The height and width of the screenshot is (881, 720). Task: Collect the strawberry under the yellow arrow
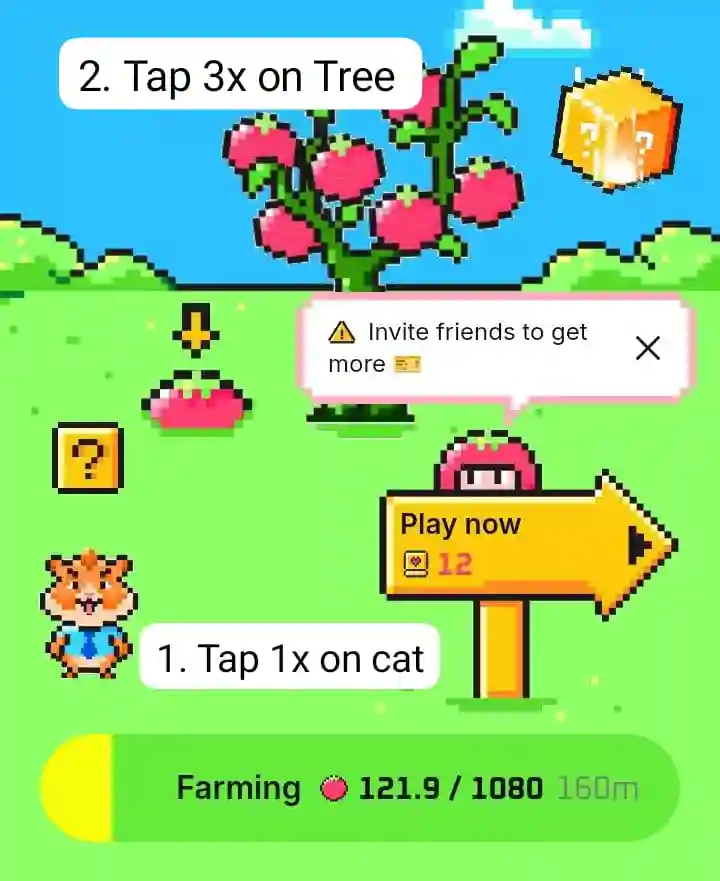pyautogui.click(x=197, y=398)
